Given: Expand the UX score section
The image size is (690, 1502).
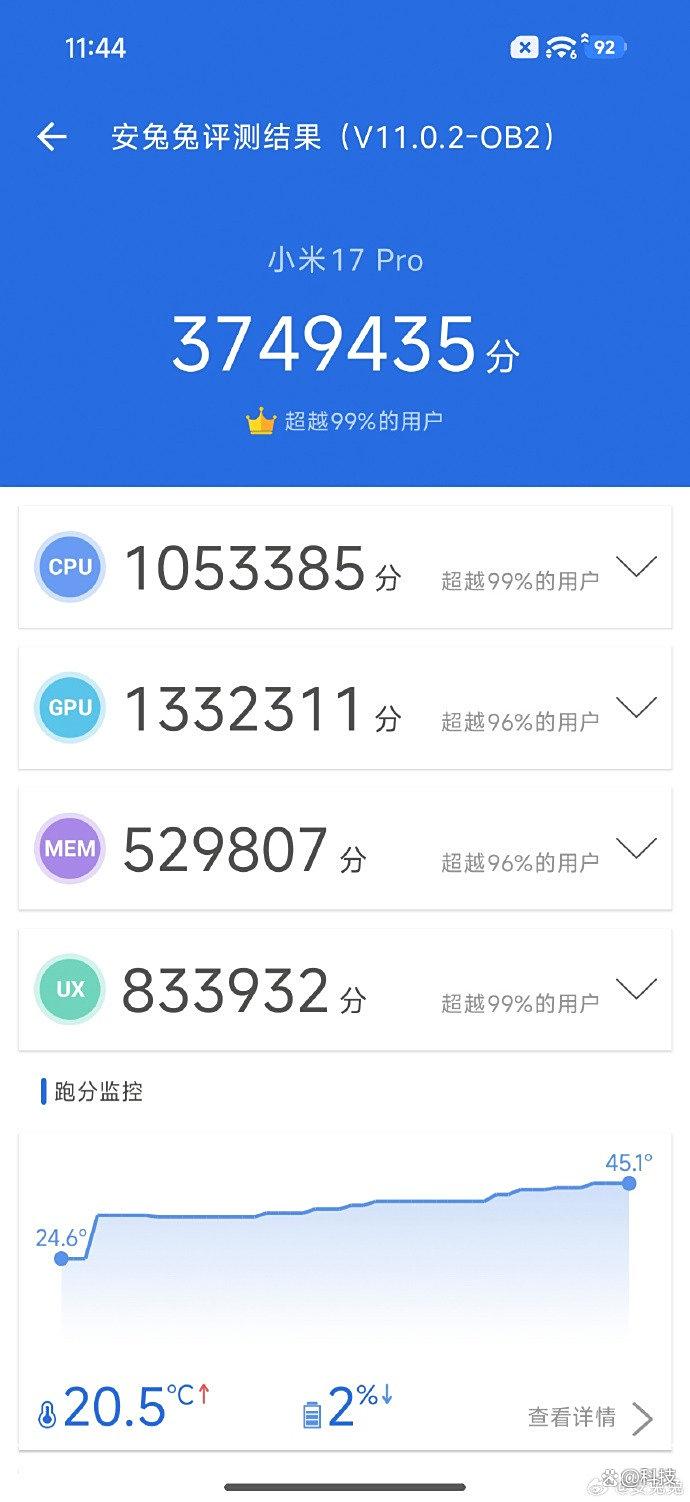Looking at the screenshot, I should pos(636,989).
